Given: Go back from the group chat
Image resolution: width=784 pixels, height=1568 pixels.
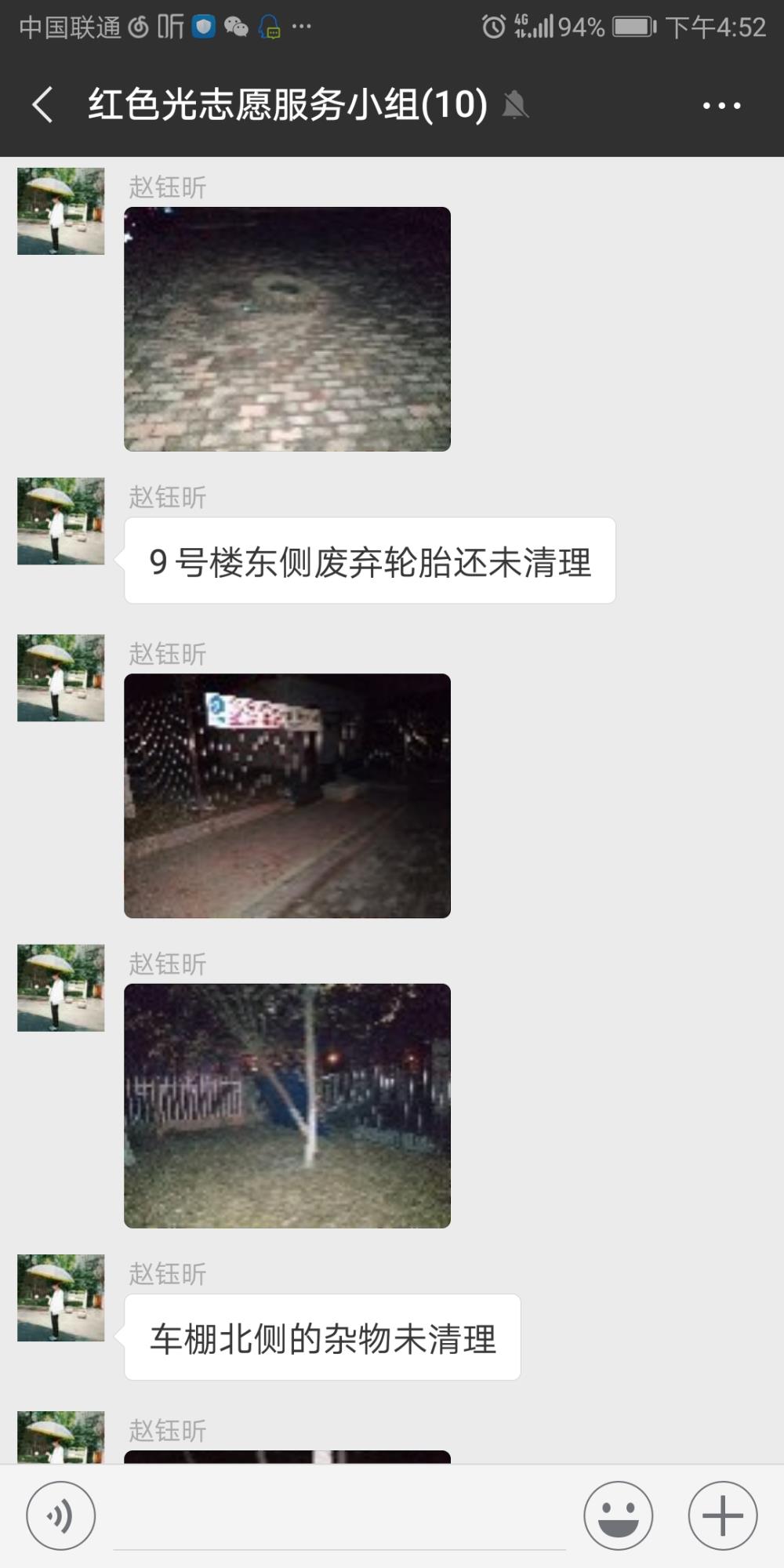Looking at the screenshot, I should pyautogui.click(x=43, y=104).
